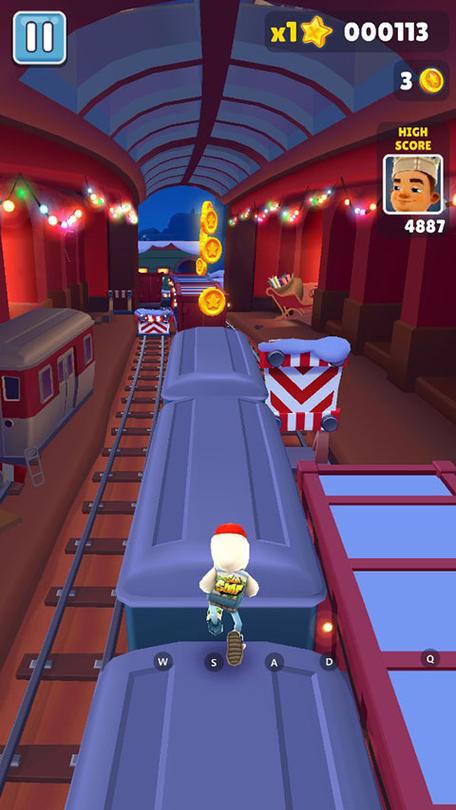The height and width of the screenshot is (810, 456).
Task: Tap the W key overlay button
Action: point(163,662)
